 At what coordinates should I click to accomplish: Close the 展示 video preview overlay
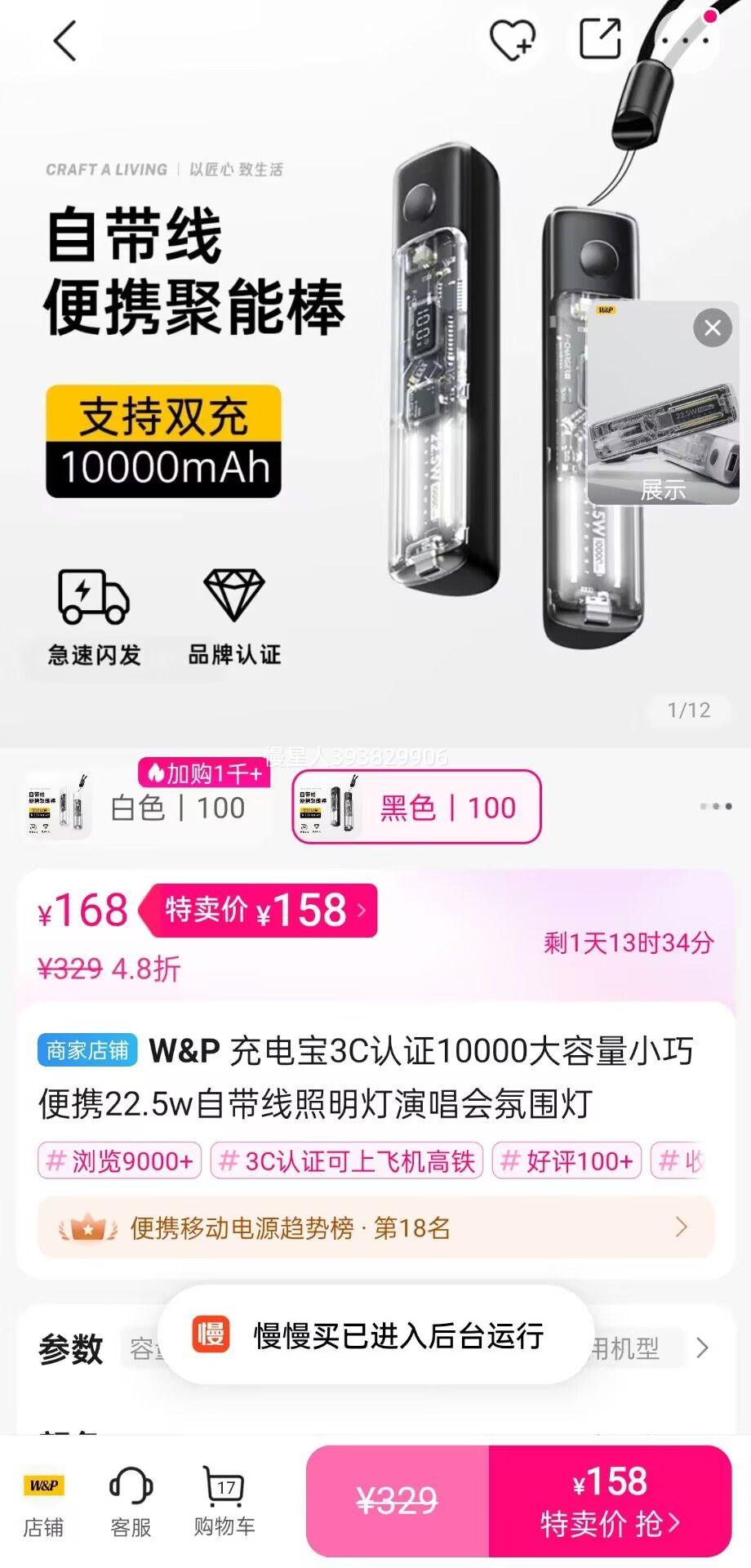(712, 327)
